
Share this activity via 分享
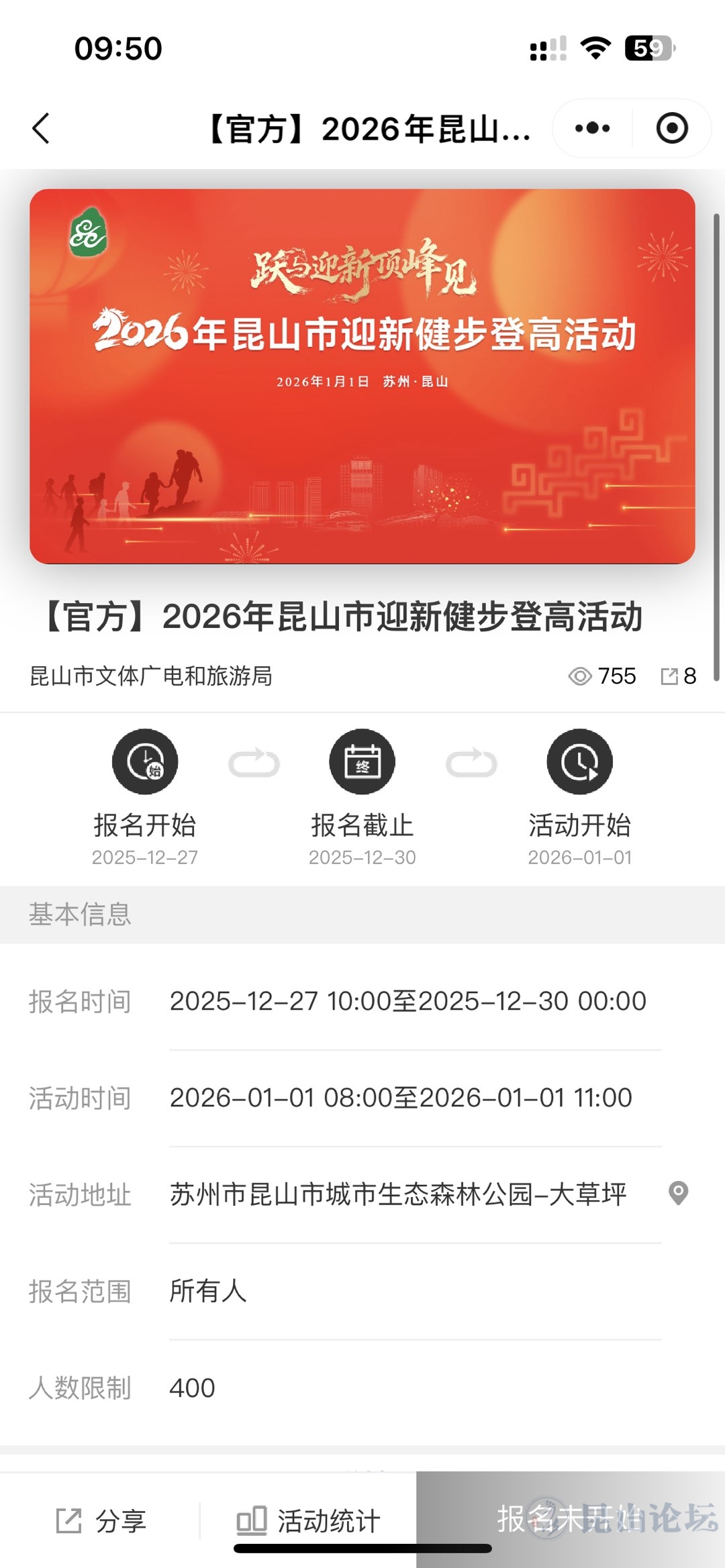click(x=101, y=1520)
